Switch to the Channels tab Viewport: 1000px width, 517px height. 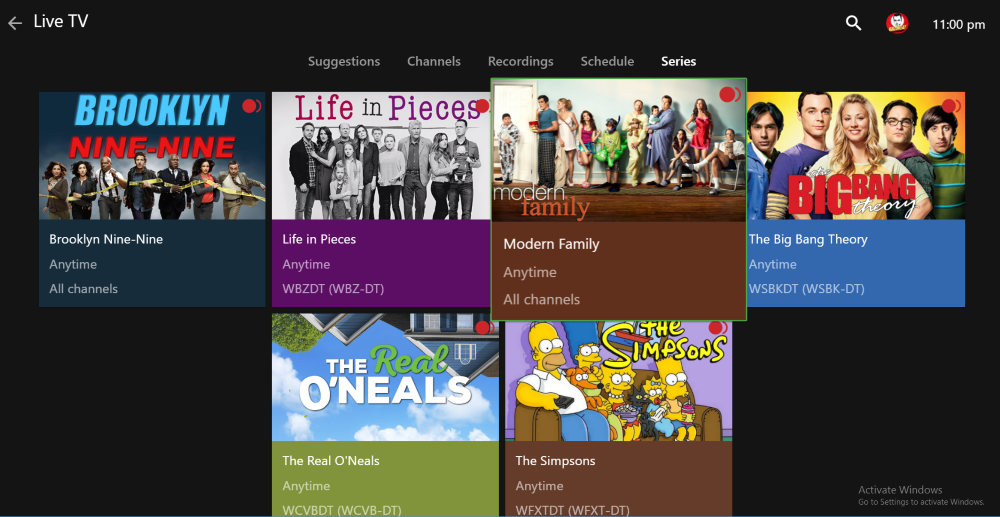pyautogui.click(x=434, y=61)
